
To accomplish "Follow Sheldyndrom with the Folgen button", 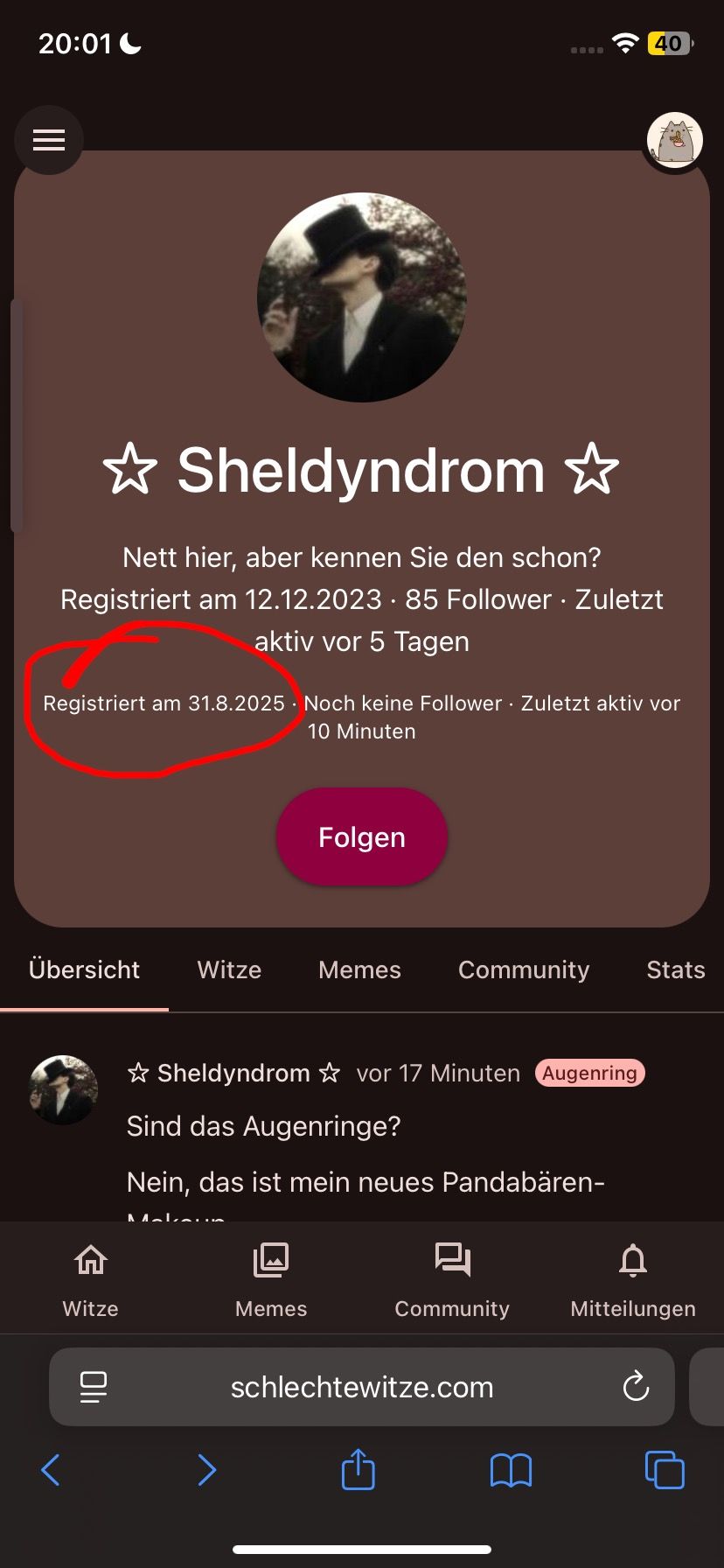I will pyautogui.click(x=361, y=837).
